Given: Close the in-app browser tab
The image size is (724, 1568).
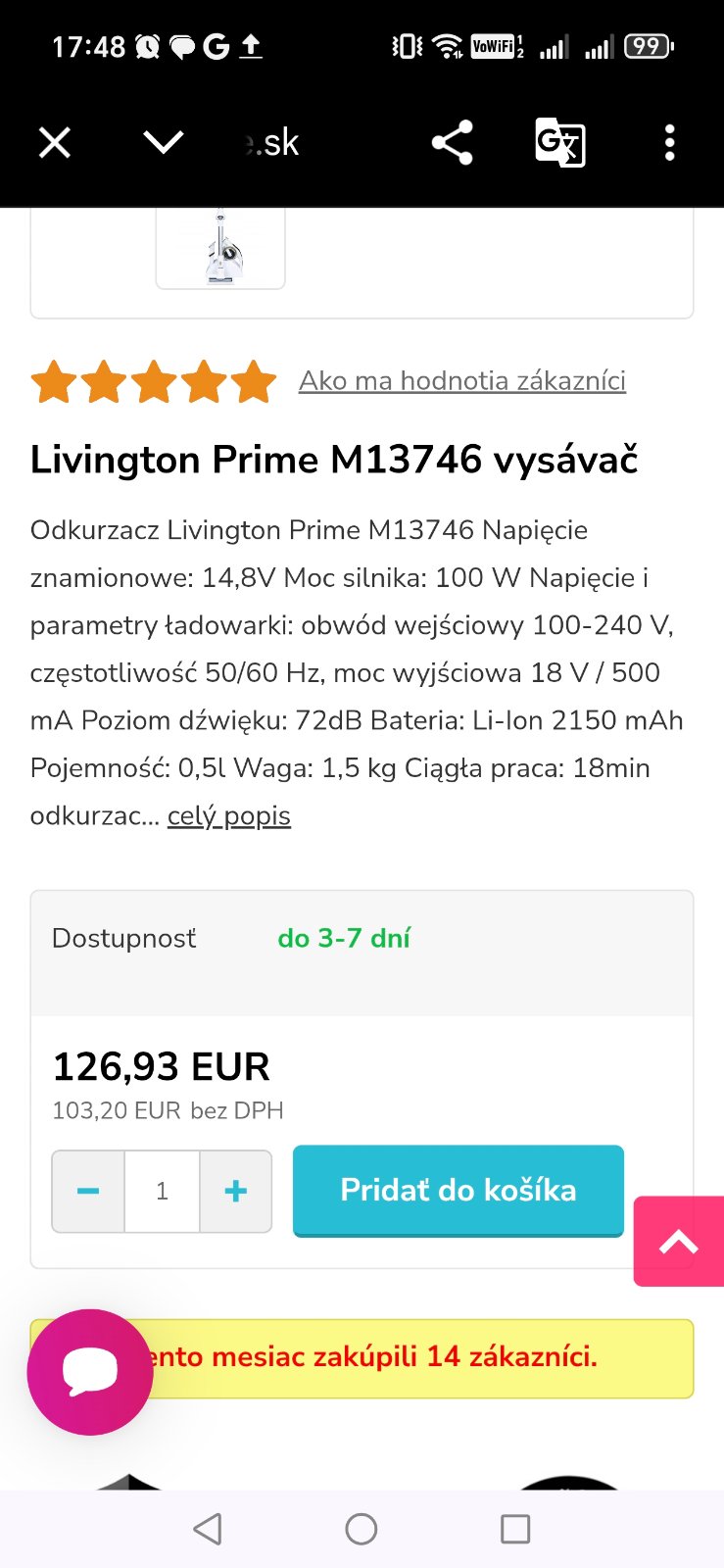Looking at the screenshot, I should point(55,143).
